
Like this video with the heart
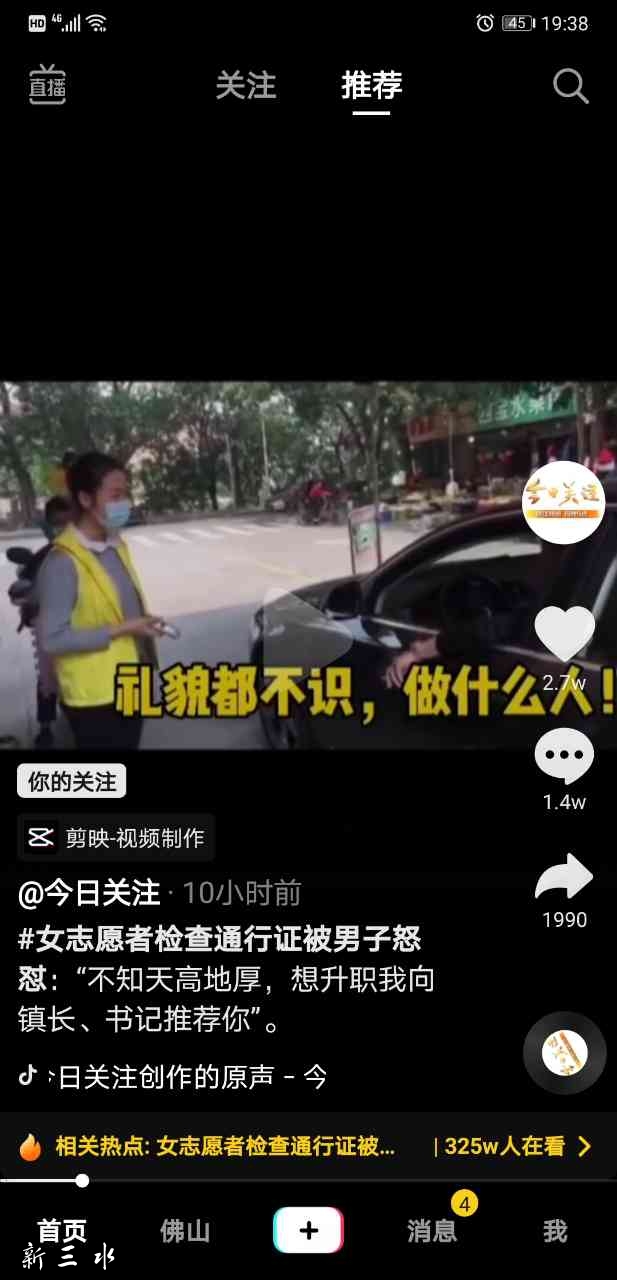coord(564,635)
